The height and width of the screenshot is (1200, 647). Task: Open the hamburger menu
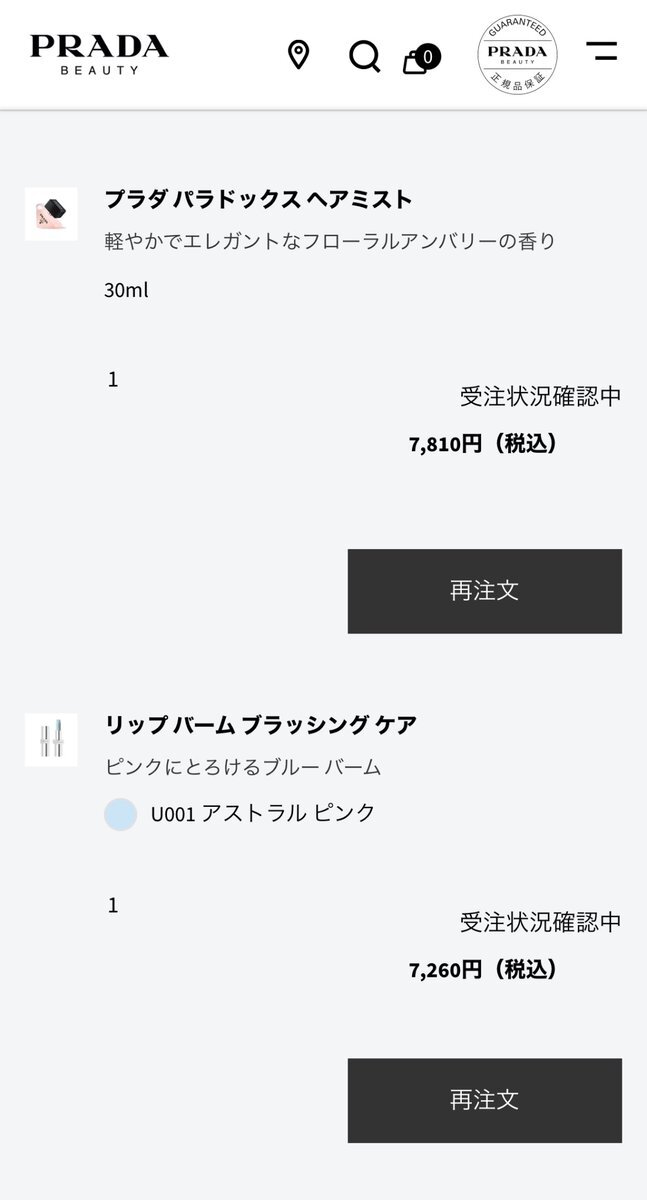[x=601, y=51]
